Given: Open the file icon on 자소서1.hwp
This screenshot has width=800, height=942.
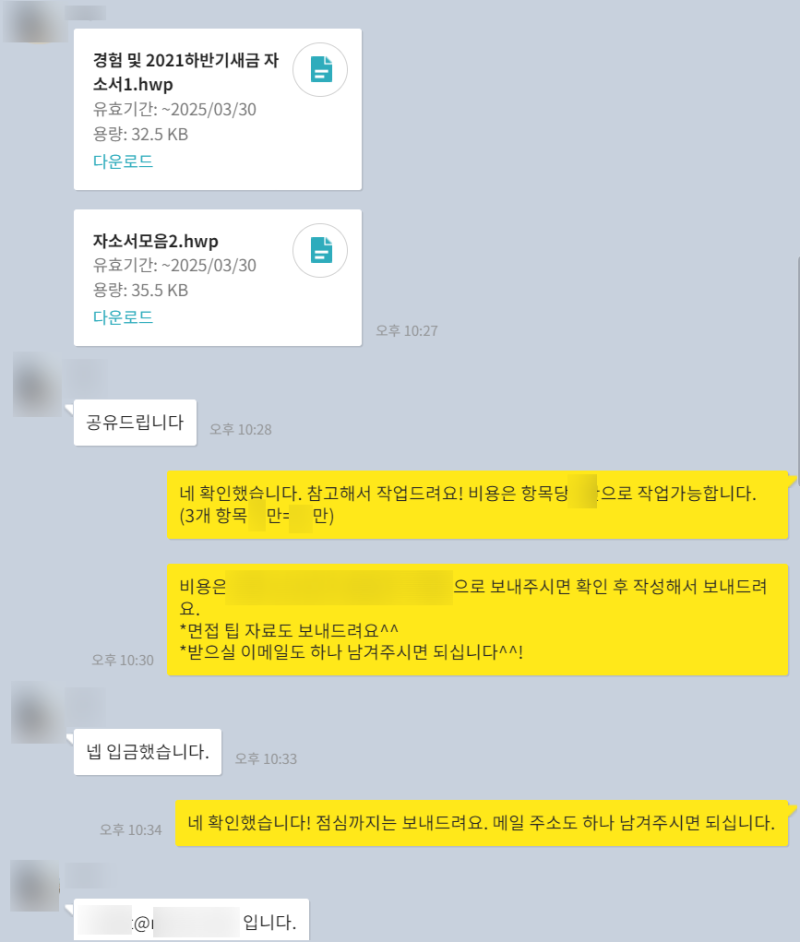Looking at the screenshot, I should [x=320, y=70].
